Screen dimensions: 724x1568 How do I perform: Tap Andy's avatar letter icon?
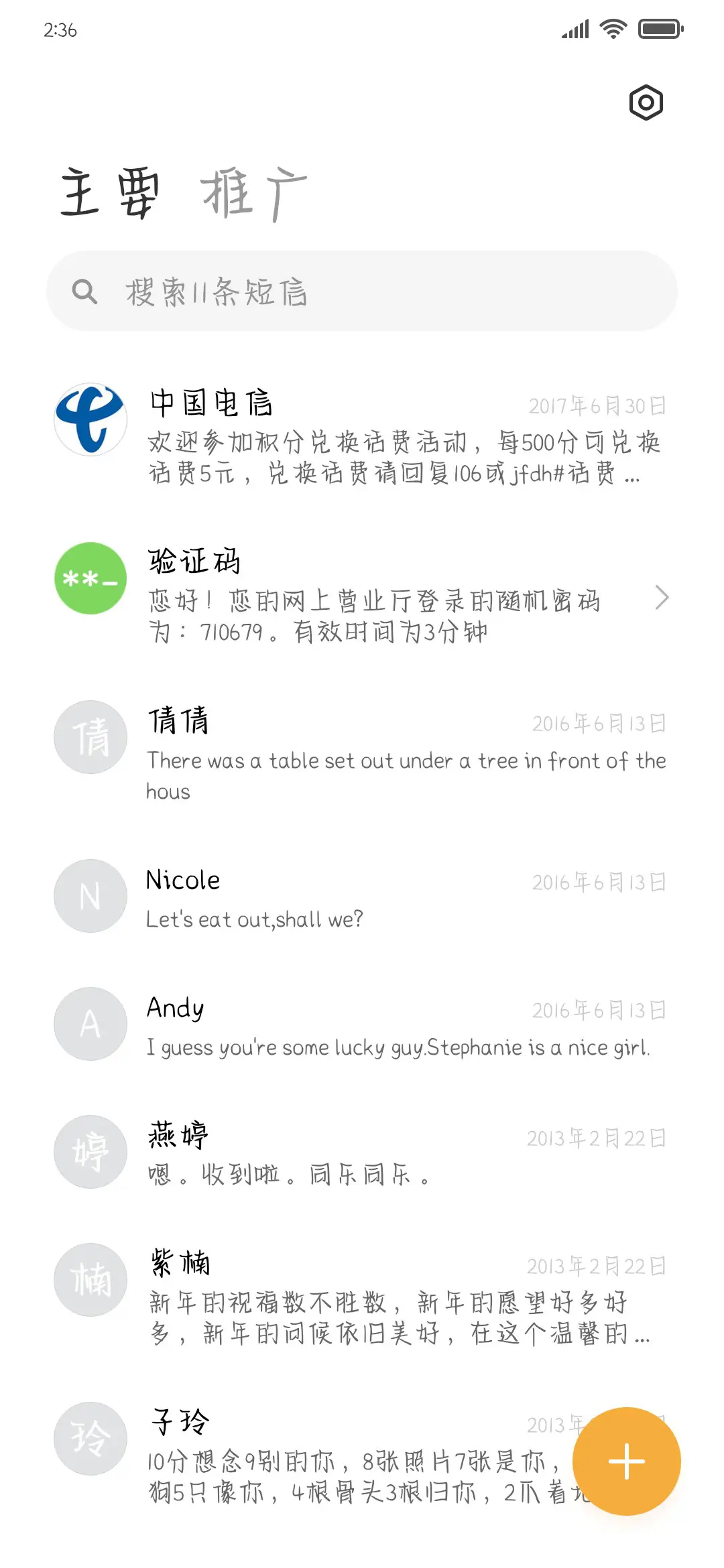click(90, 1024)
